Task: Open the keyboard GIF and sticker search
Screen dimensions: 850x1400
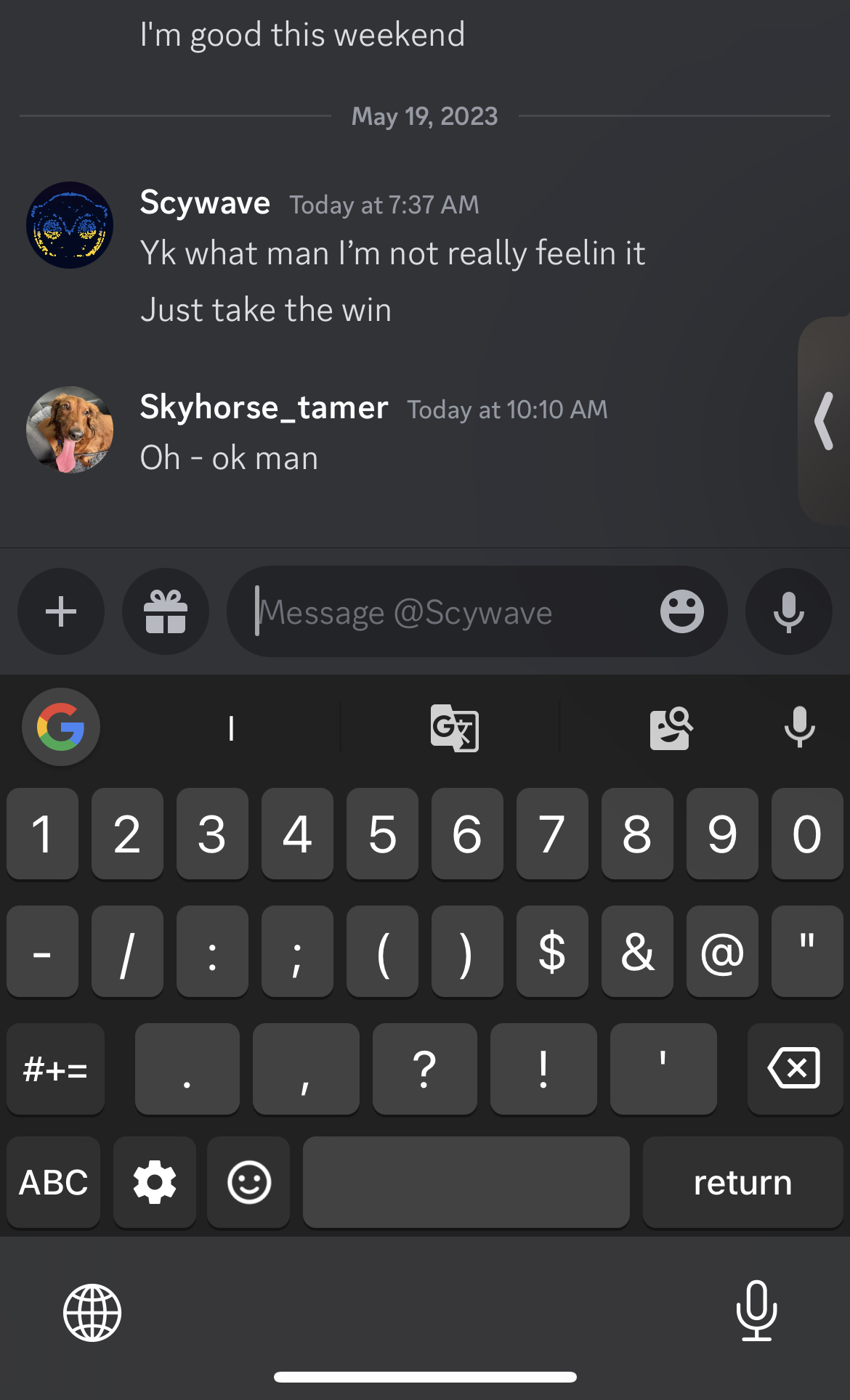Action: 671,728
